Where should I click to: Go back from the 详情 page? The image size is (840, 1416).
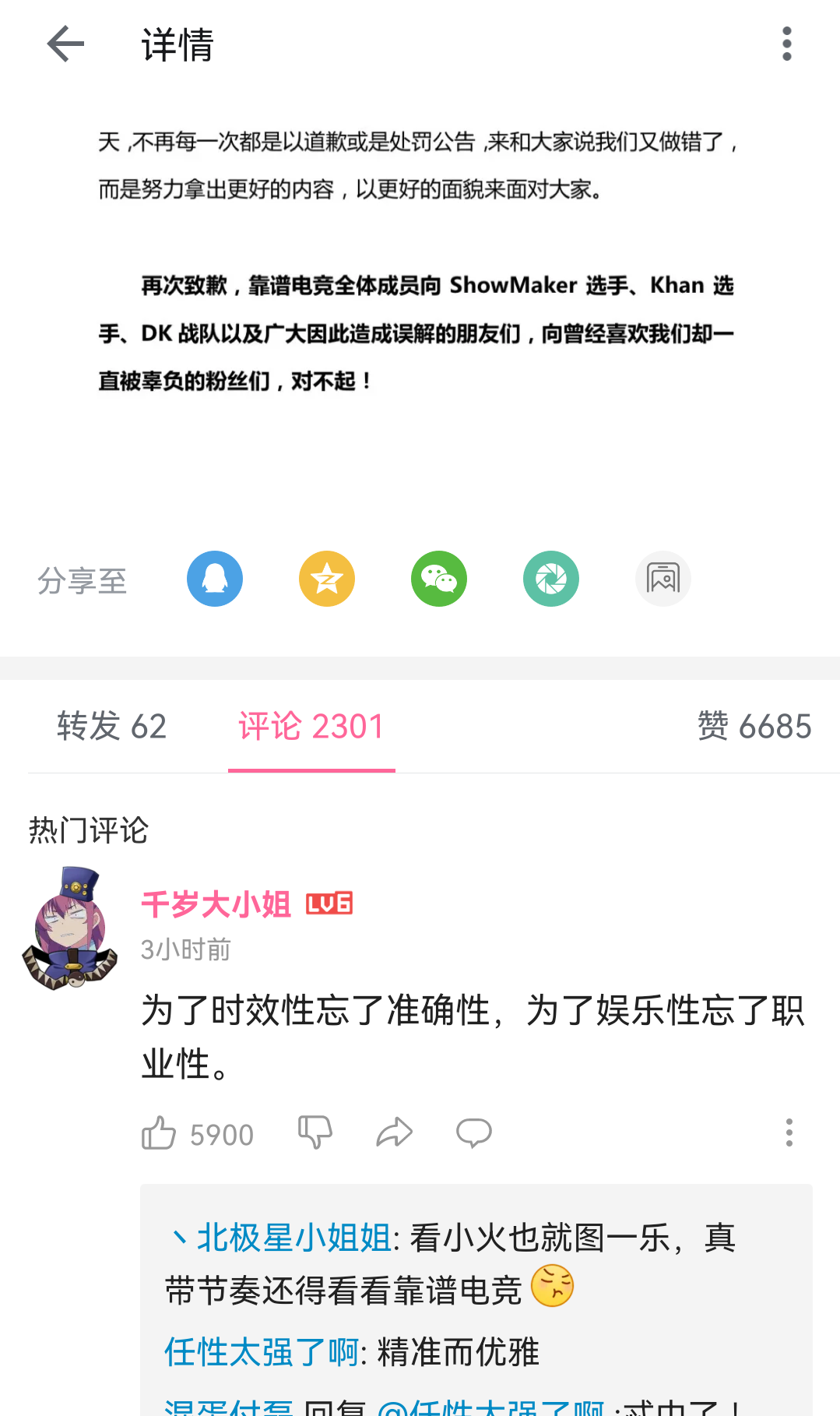pos(65,44)
